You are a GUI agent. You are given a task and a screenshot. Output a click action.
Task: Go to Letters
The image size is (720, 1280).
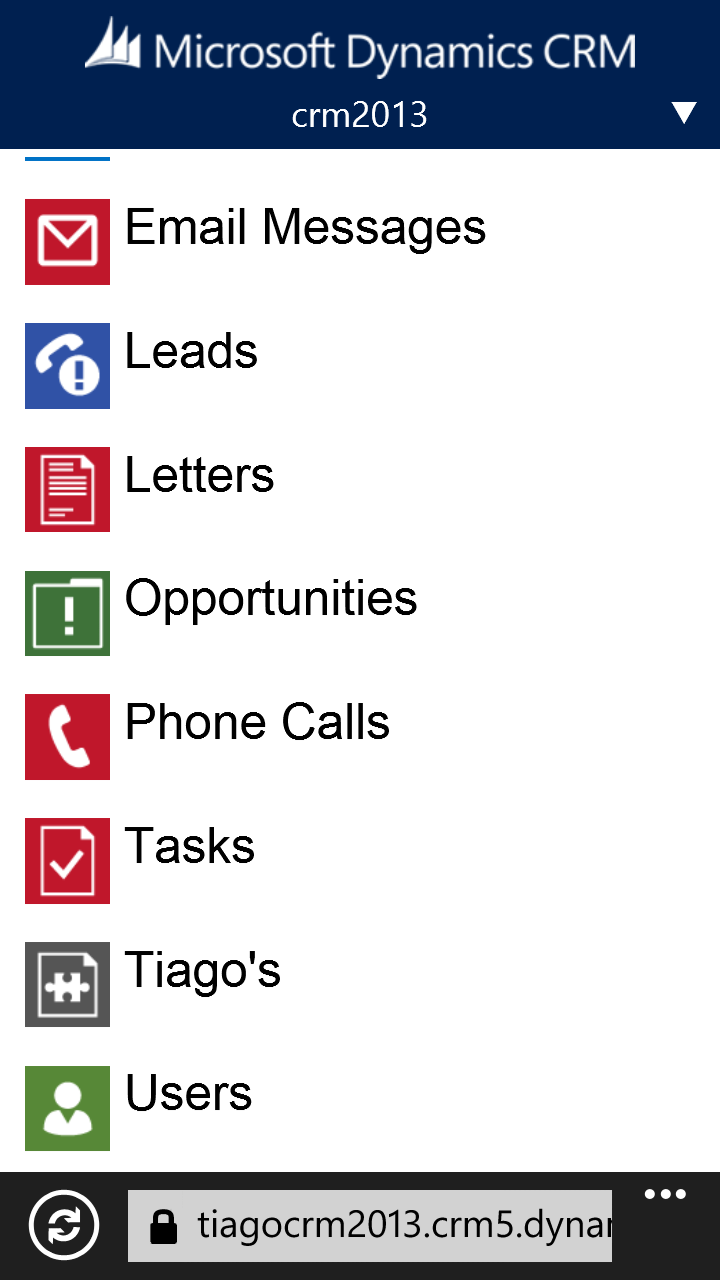pyautogui.click(x=199, y=477)
